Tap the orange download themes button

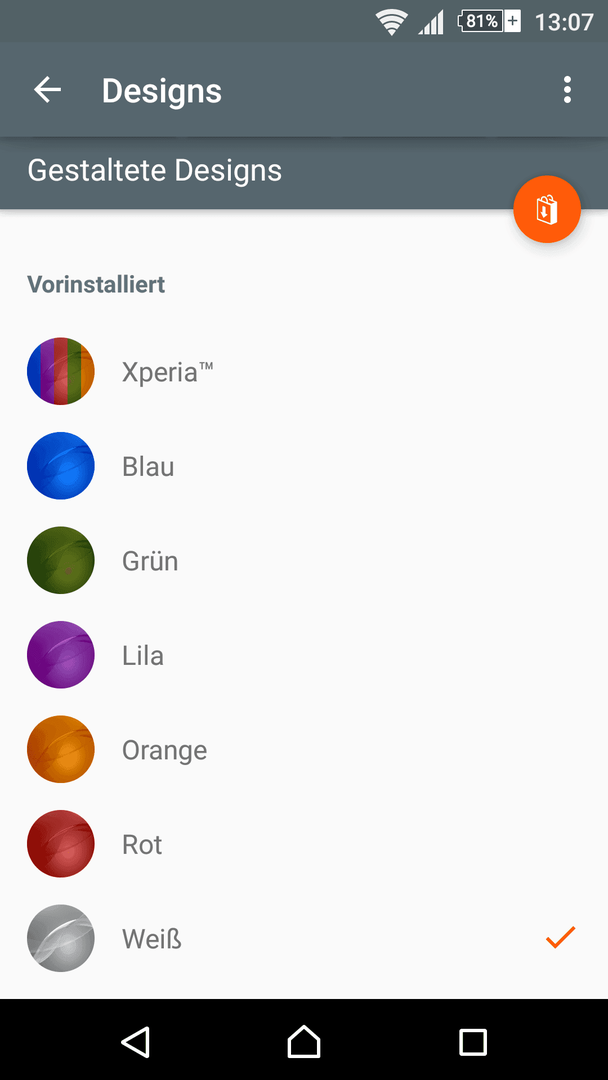pos(547,209)
